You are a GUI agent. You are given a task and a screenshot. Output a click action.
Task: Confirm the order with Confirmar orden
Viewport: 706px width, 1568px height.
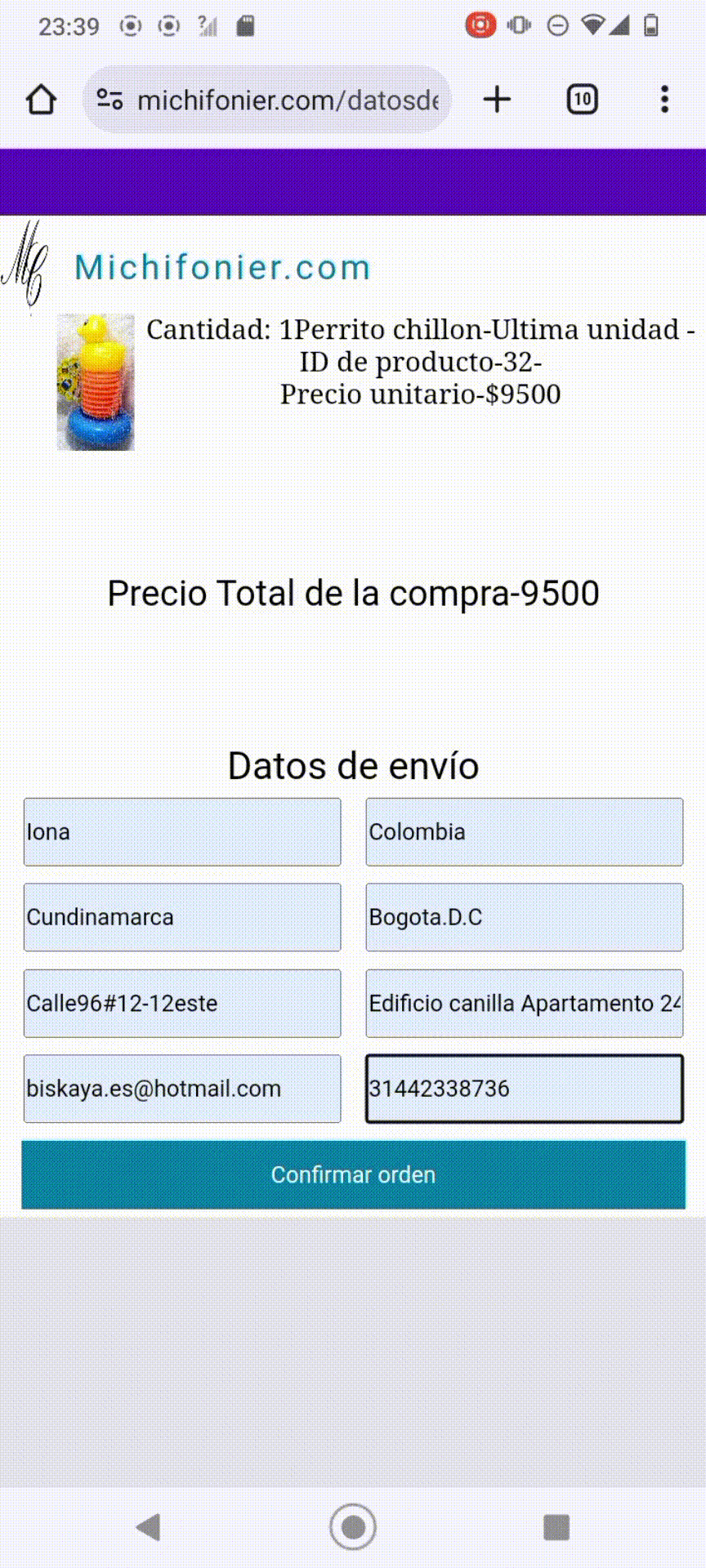pyautogui.click(x=353, y=1174)
